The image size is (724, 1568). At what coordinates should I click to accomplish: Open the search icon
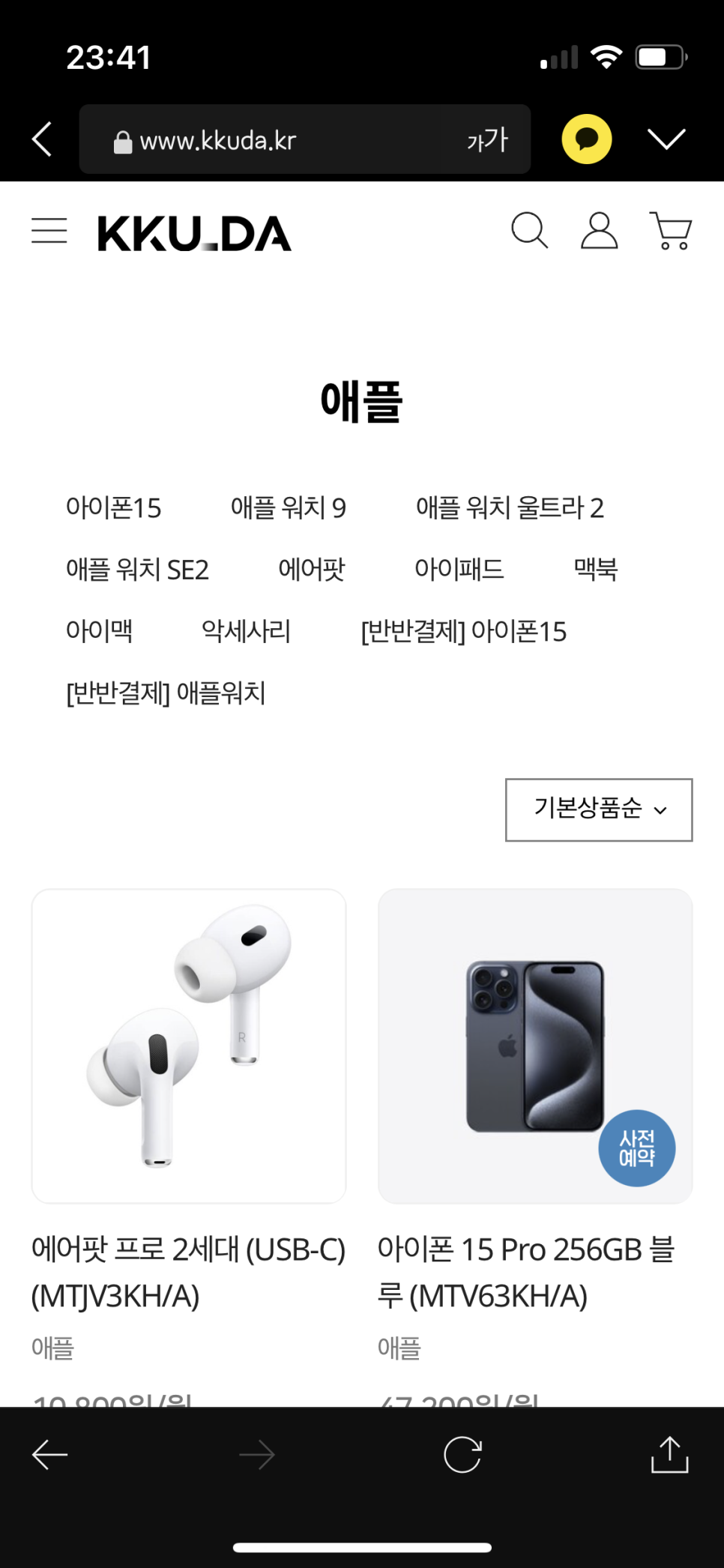pos(529,230)
